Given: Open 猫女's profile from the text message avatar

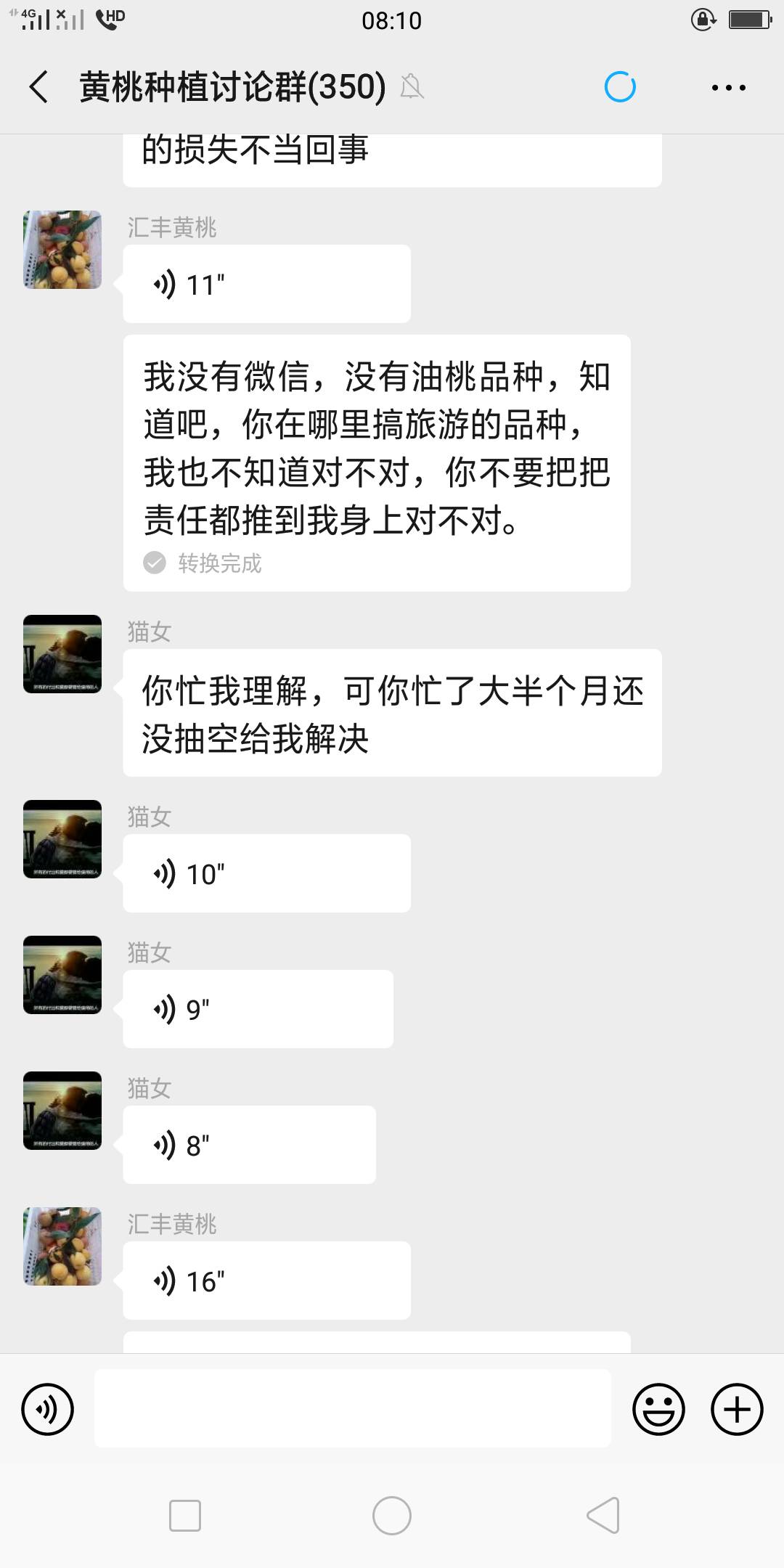Looking at the screenshot, I should click(62, 654).
